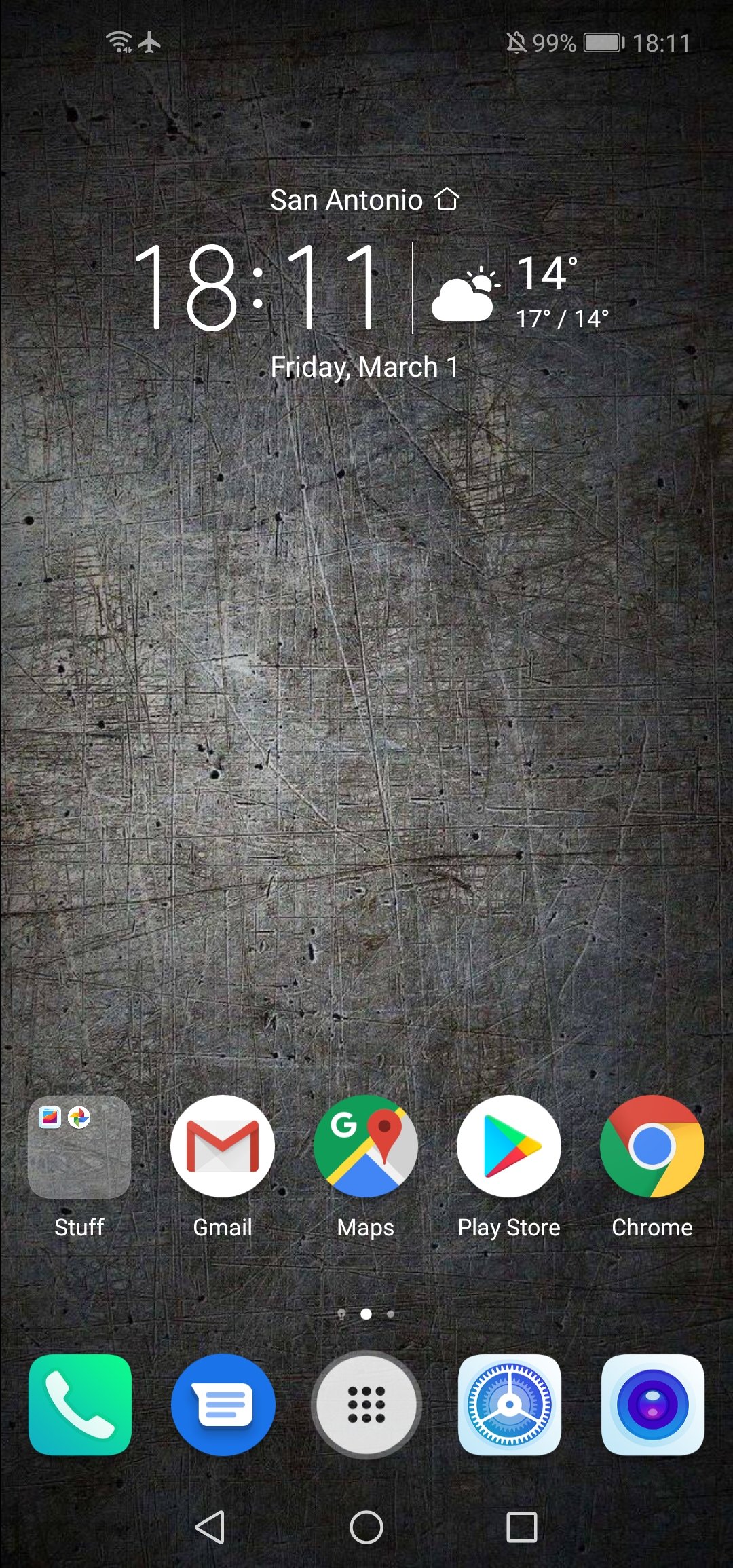The image size is (733, 1568).
Task: Open Settings from the dock
Action: tap(510, 1404)
